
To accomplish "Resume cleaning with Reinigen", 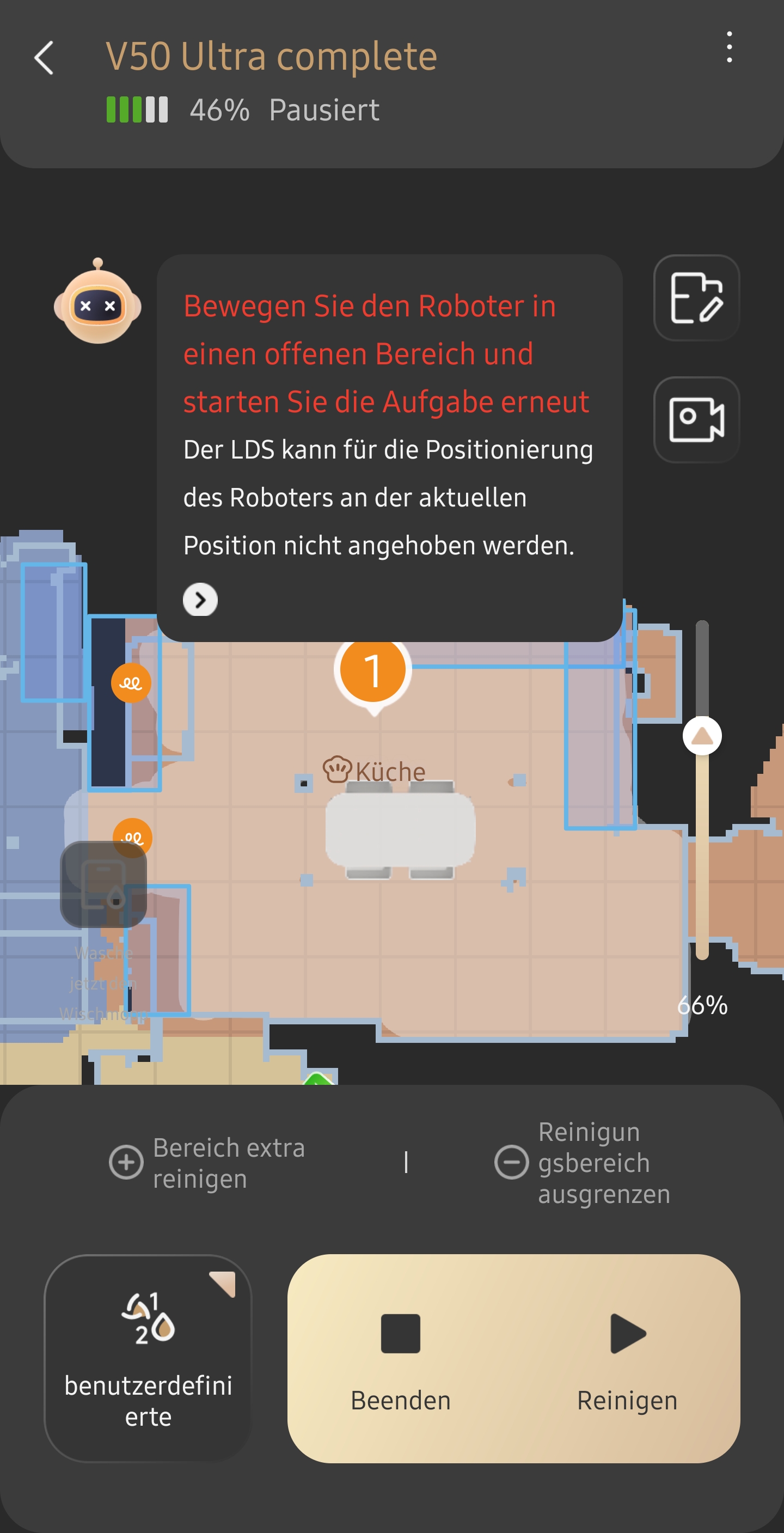I will 627,1358.
